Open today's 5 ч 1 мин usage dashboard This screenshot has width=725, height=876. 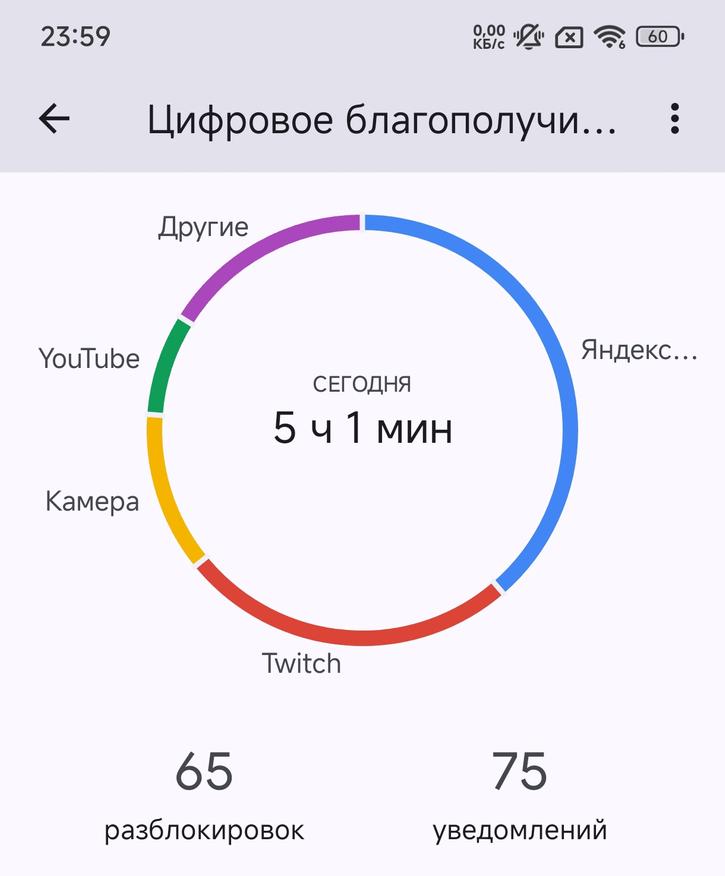(x=362, y=428)
